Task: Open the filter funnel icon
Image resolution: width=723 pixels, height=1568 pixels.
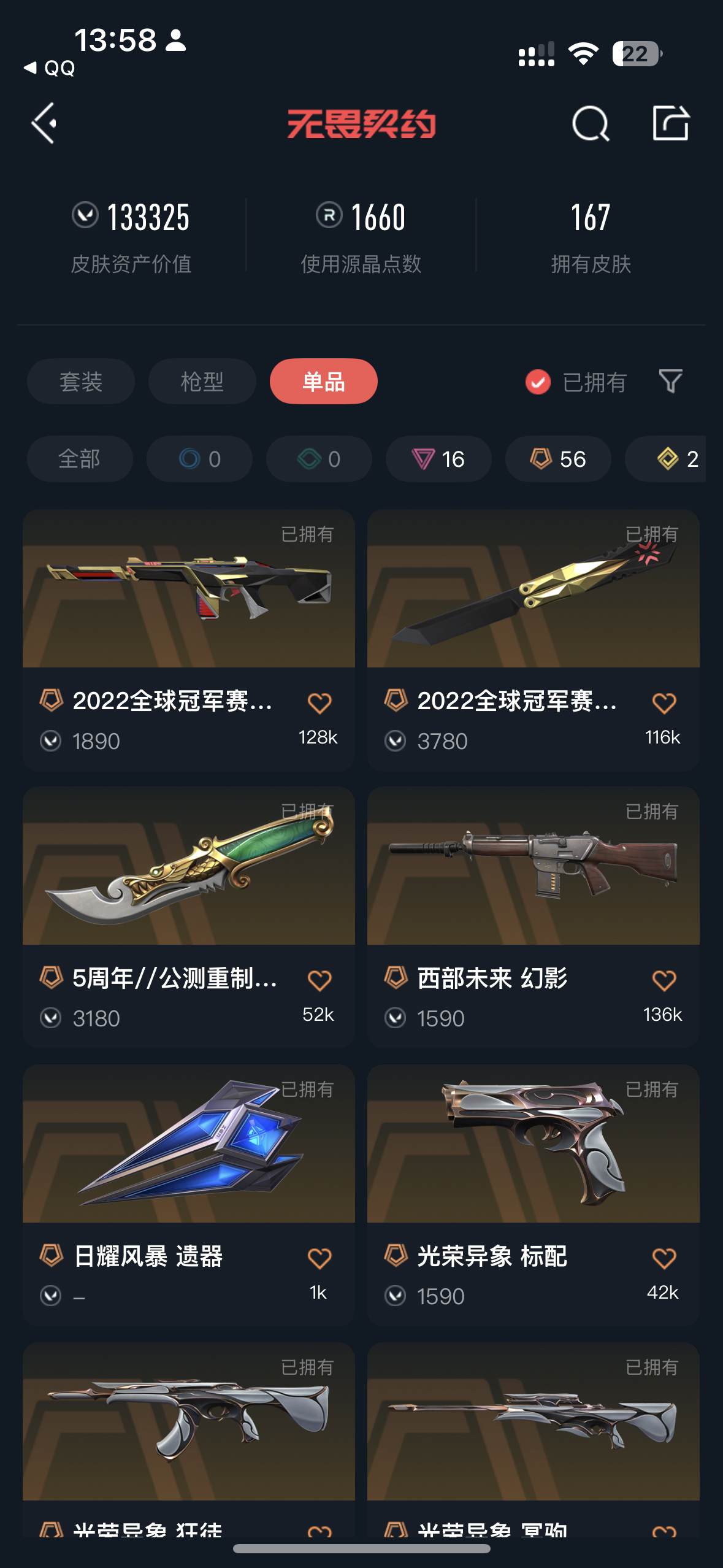Action: [x=670, y=382]
